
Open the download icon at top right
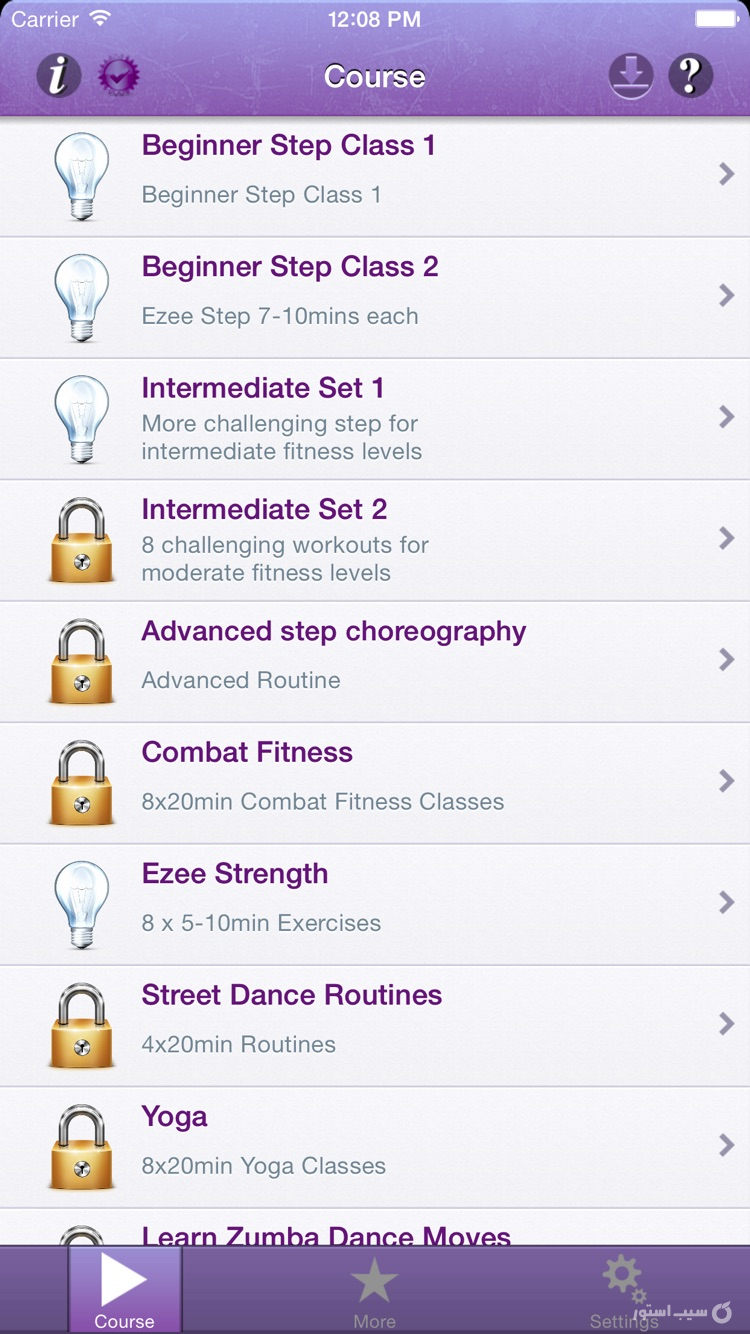pyautogui.click(x=631, y=75)
